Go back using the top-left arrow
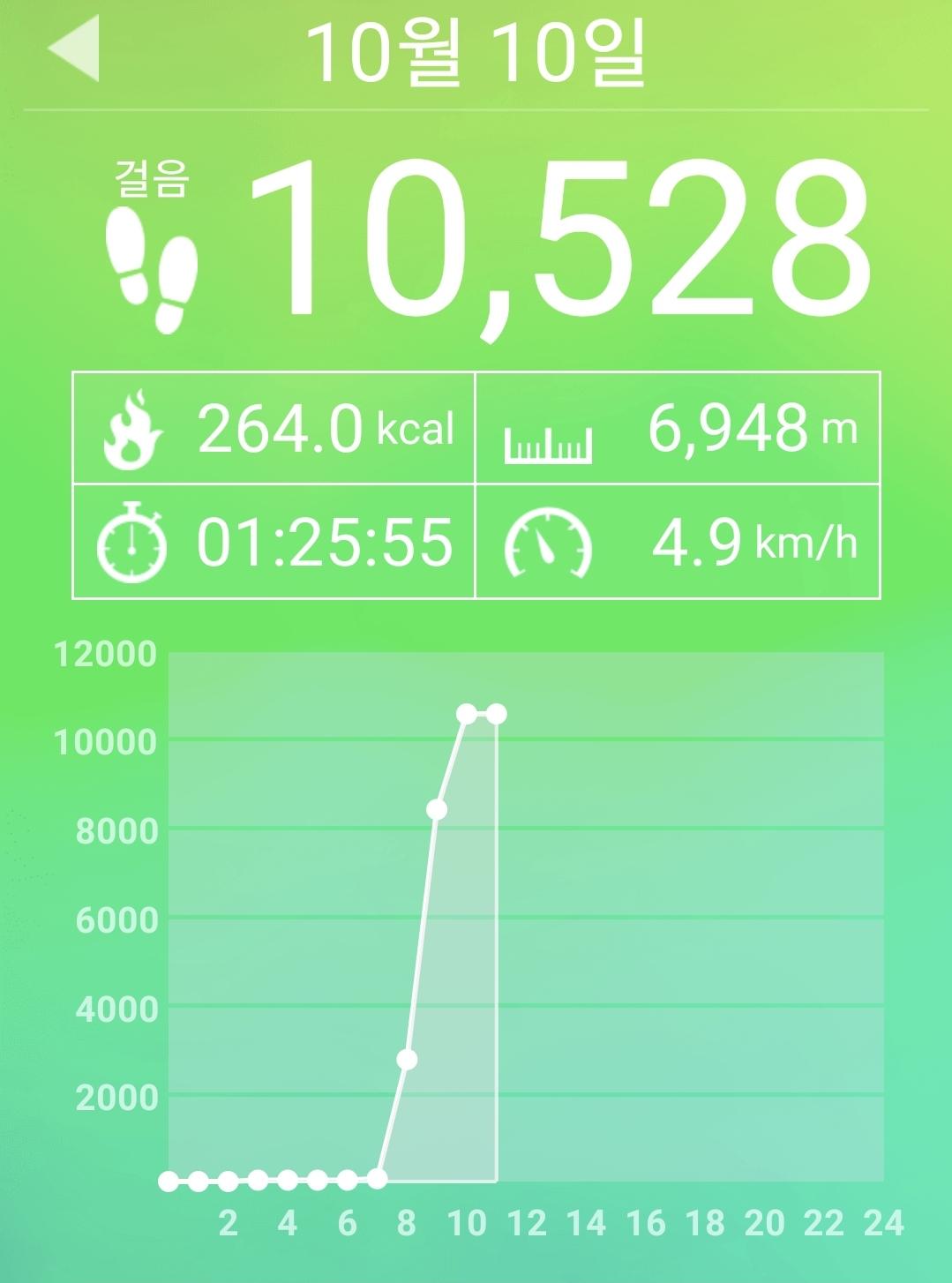Screen dimensions: 952x1283 coord(76,49)
